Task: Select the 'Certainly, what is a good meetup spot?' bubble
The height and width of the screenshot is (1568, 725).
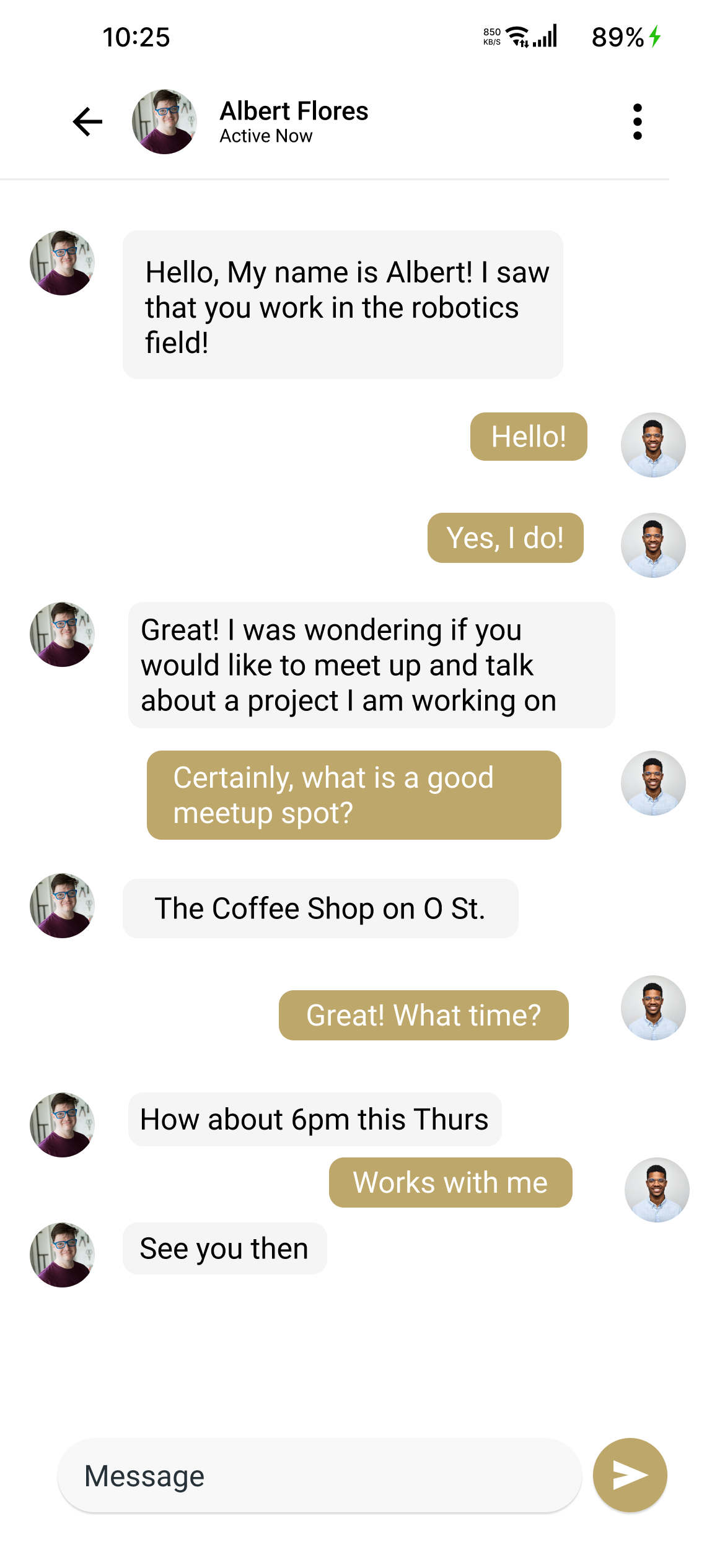Action: coord(353,796)
